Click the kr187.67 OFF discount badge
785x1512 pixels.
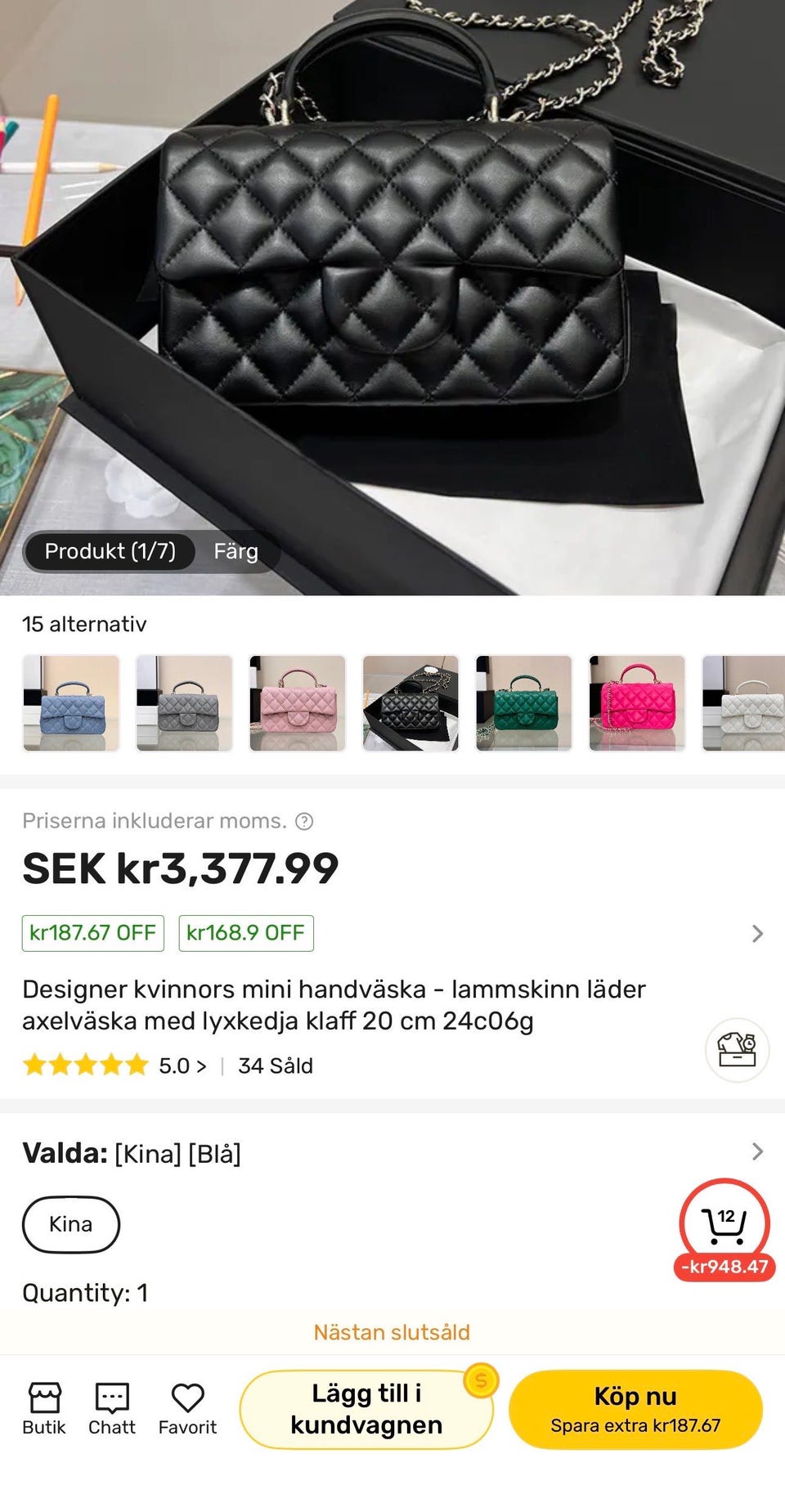tap(92, 932)
